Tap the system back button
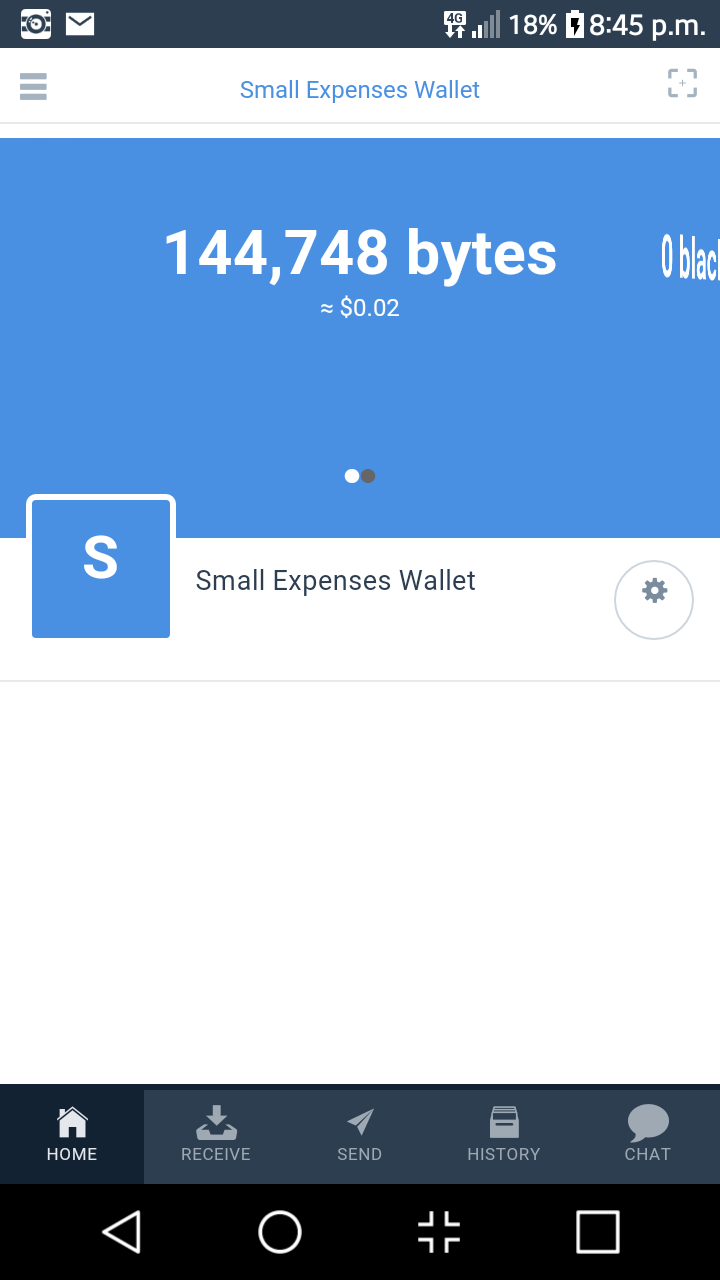This screenshot has width=720, height=1280. pos(122,1232)
